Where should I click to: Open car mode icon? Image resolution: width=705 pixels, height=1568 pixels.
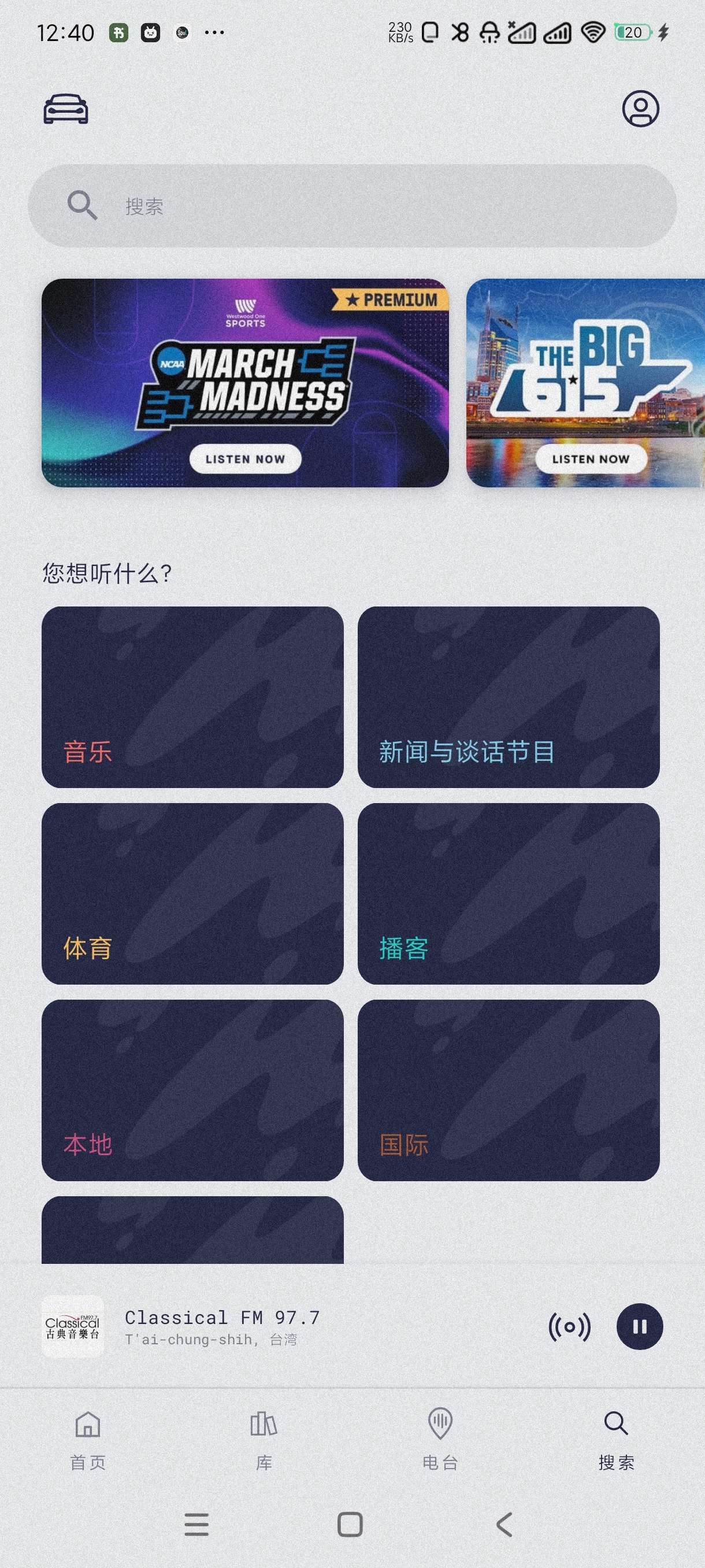(x=66, y=110)
